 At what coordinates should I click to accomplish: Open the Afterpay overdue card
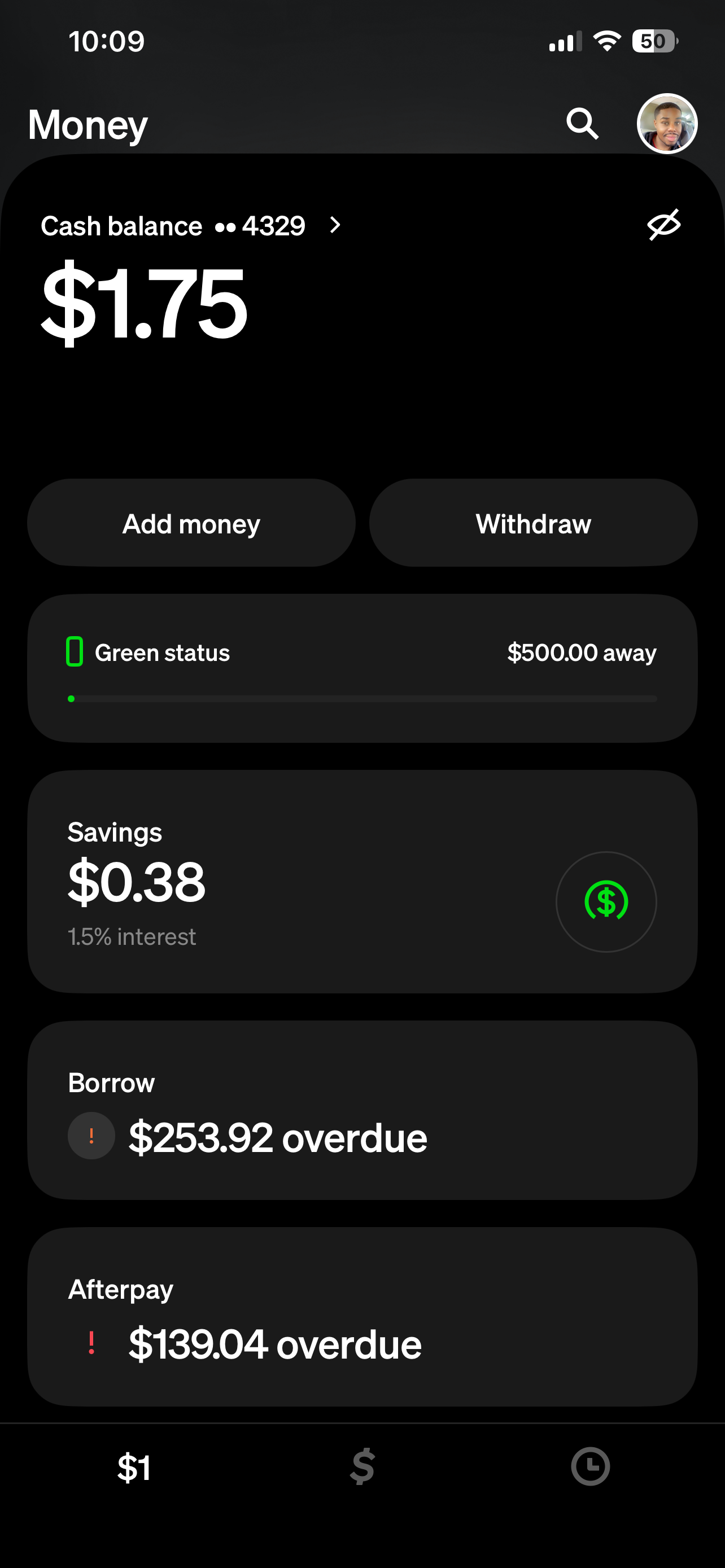(362, 1317)
